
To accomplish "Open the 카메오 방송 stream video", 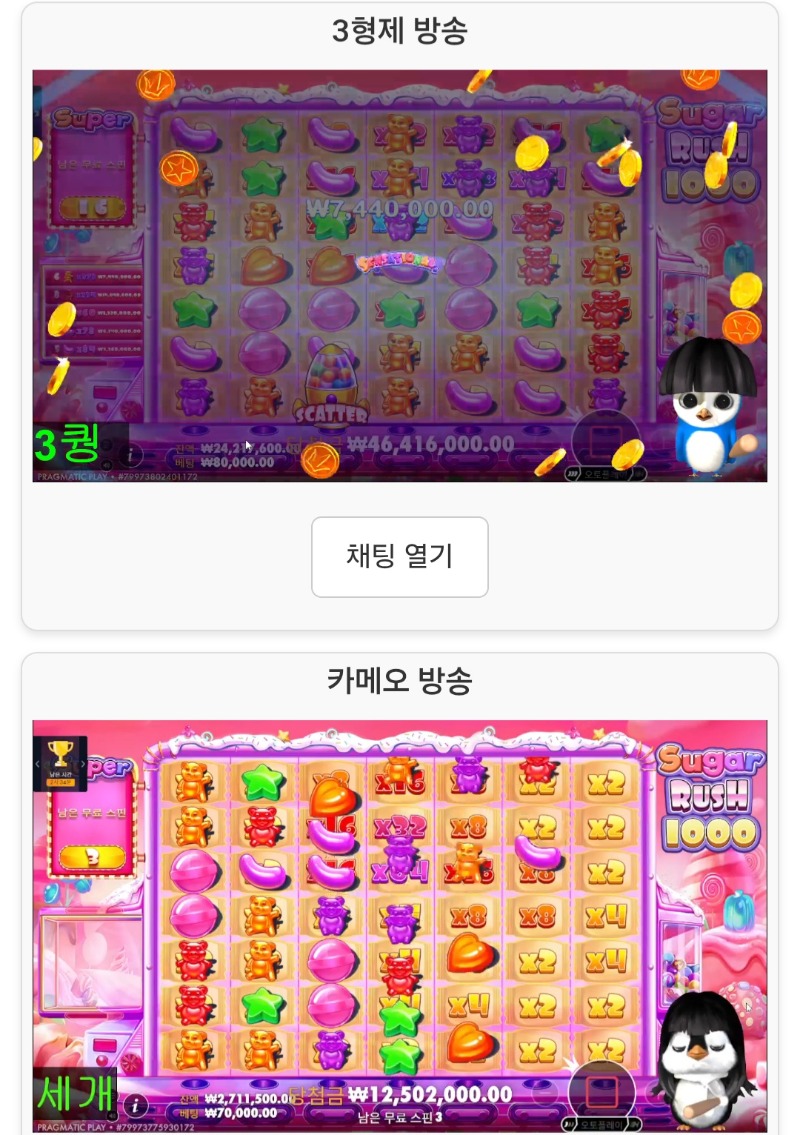I will (x=400, y=926).
